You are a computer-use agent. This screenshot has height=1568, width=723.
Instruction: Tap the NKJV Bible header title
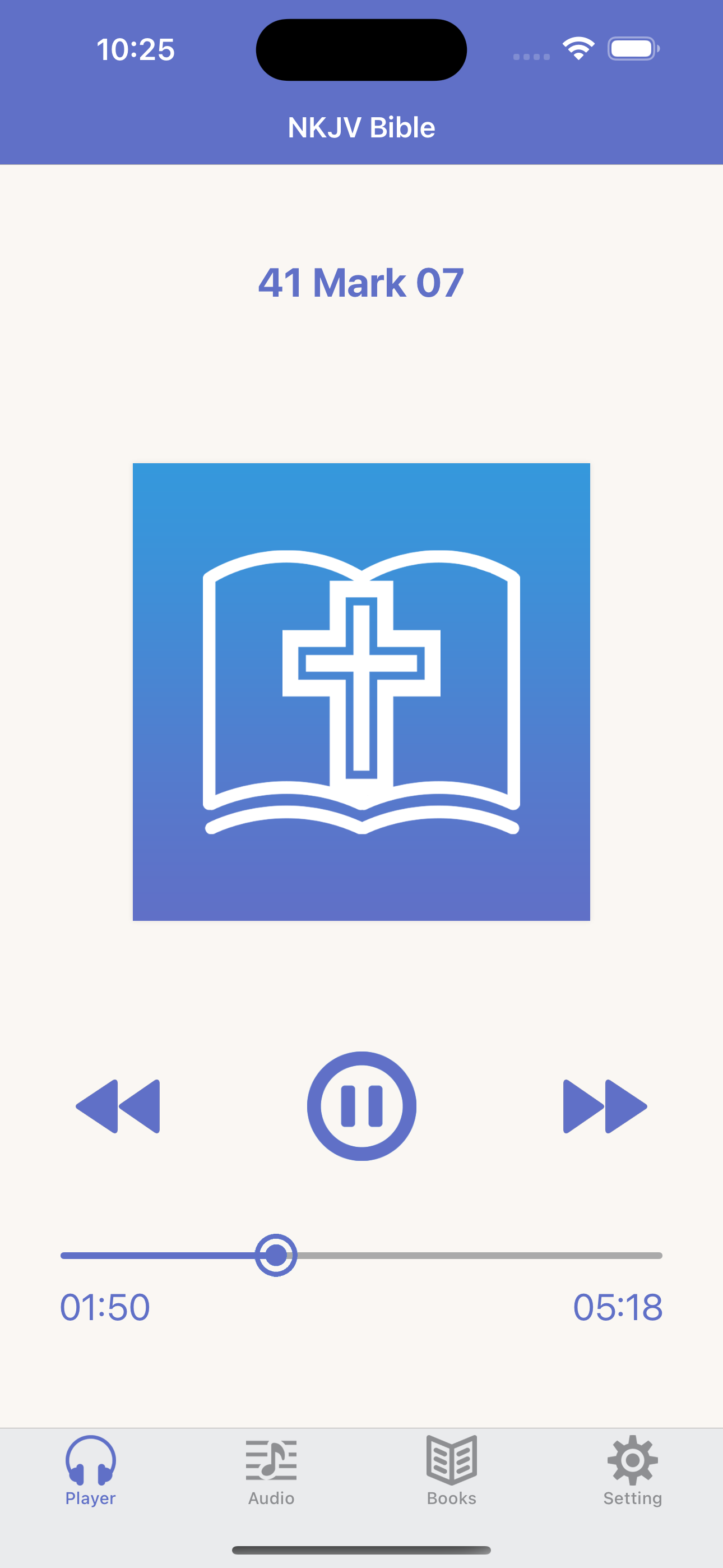[x=361, y=127]
